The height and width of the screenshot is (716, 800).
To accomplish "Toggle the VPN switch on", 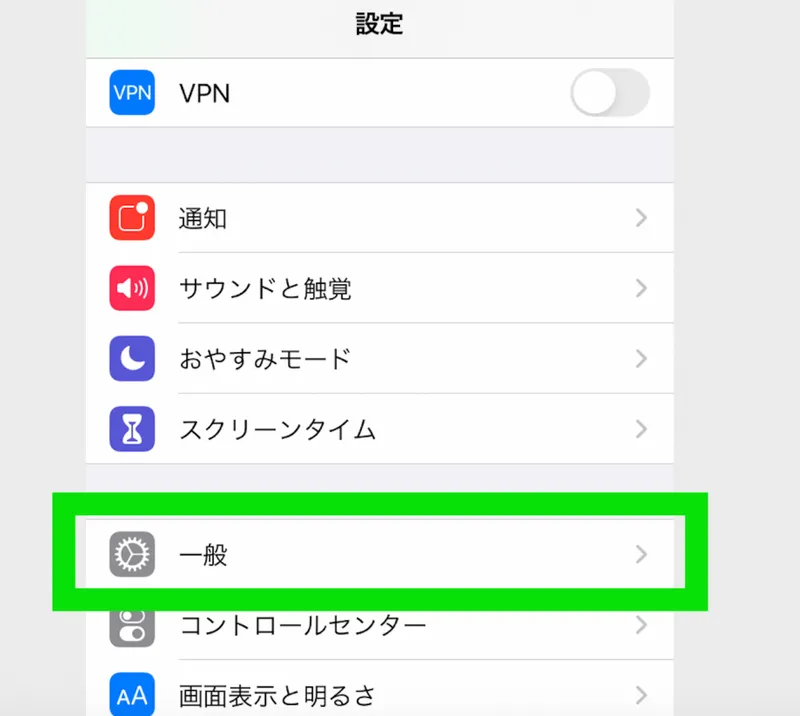I will [x=609, y=94].
